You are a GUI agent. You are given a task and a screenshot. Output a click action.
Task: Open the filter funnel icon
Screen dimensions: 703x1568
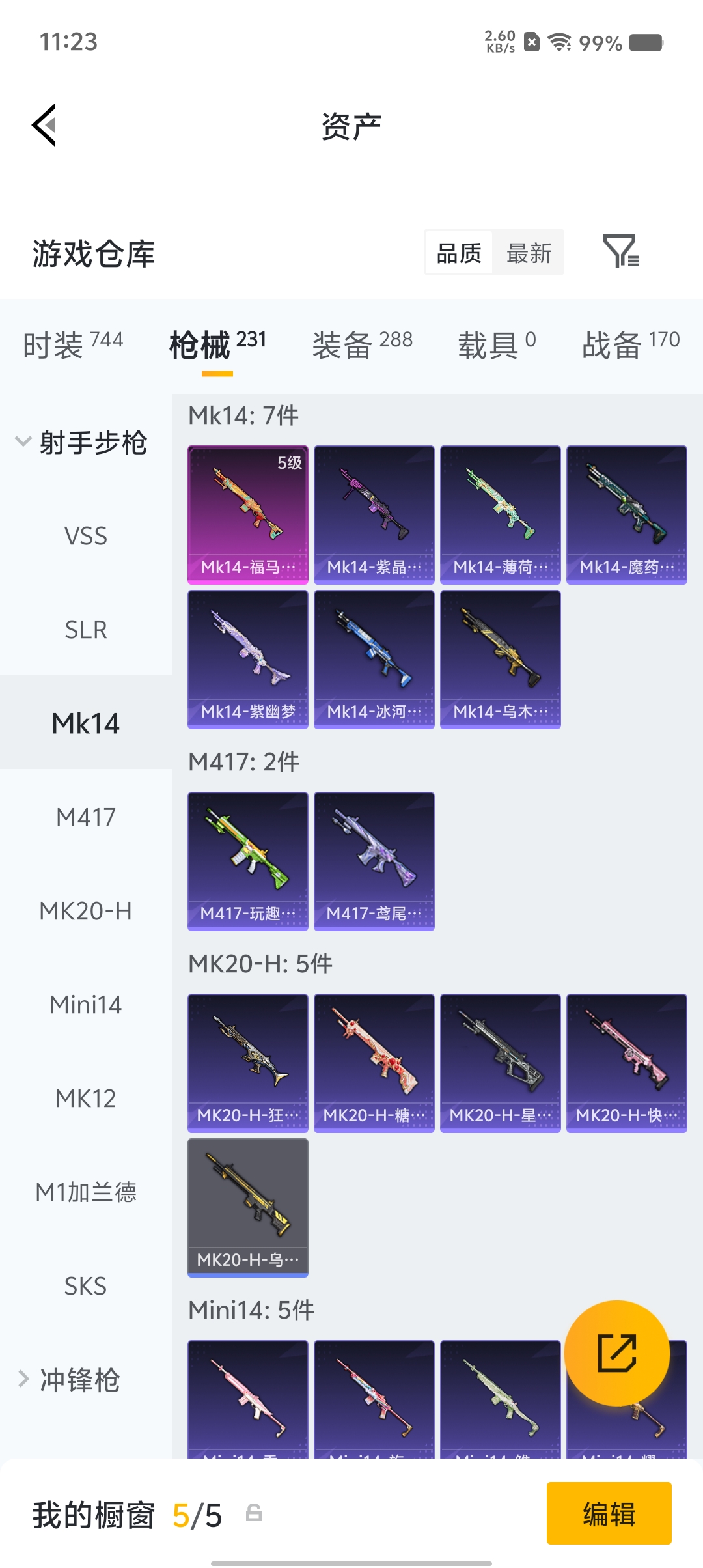pos(620,251)
